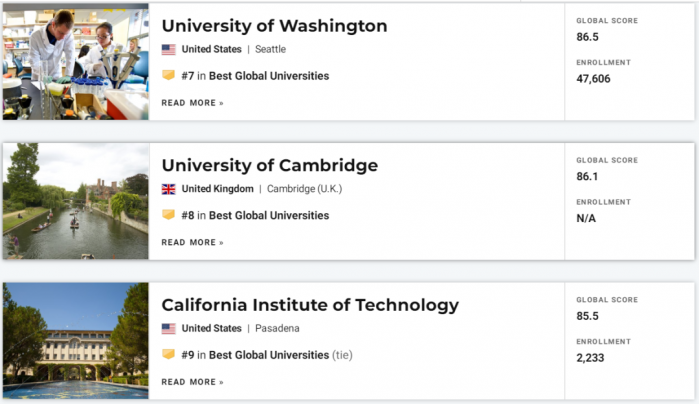View the University of Cambridge river photo
Screen dimensions: 700x404
(75, 201)
